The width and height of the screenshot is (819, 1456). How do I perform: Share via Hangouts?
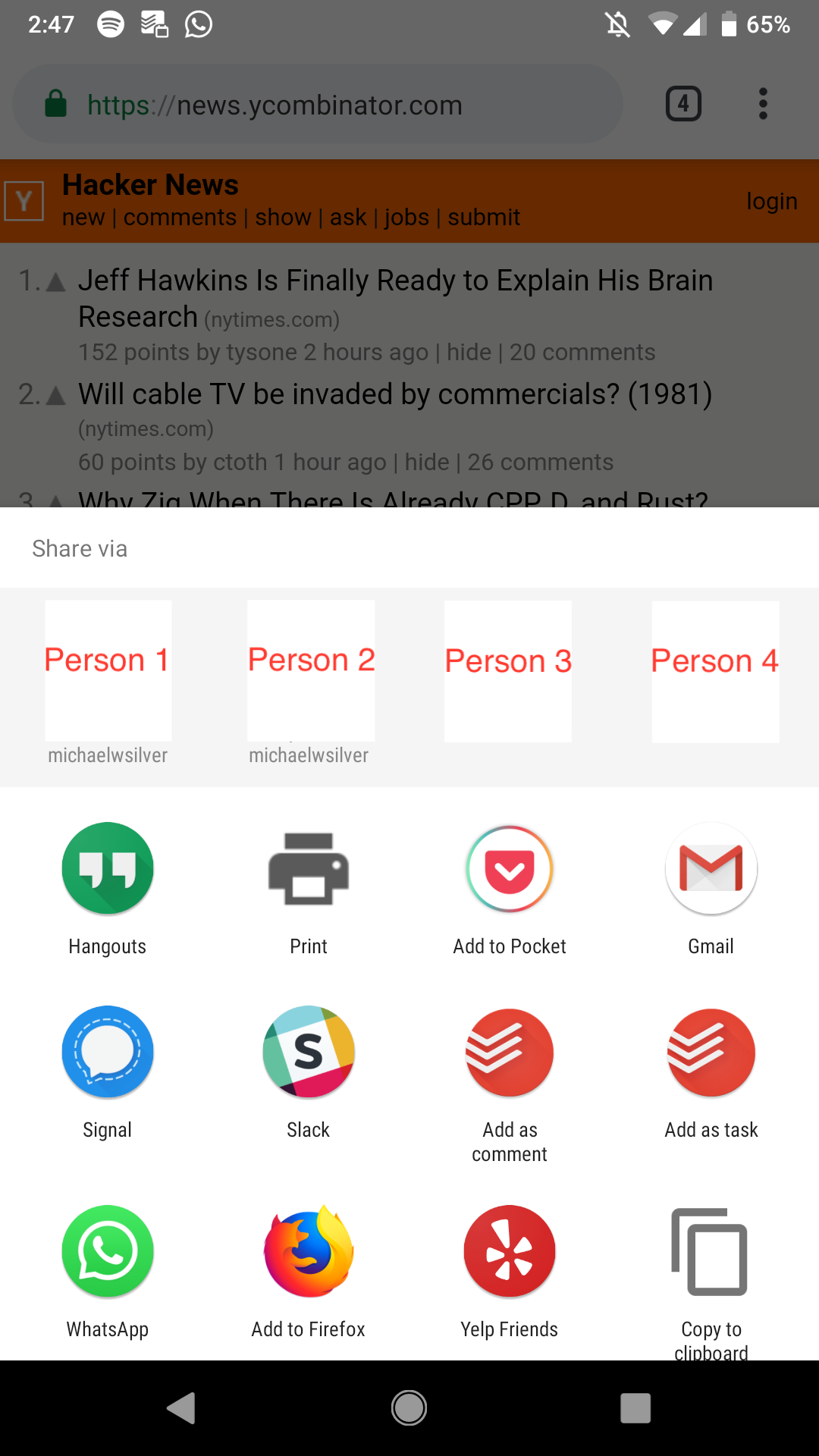[x=108, y=868]
